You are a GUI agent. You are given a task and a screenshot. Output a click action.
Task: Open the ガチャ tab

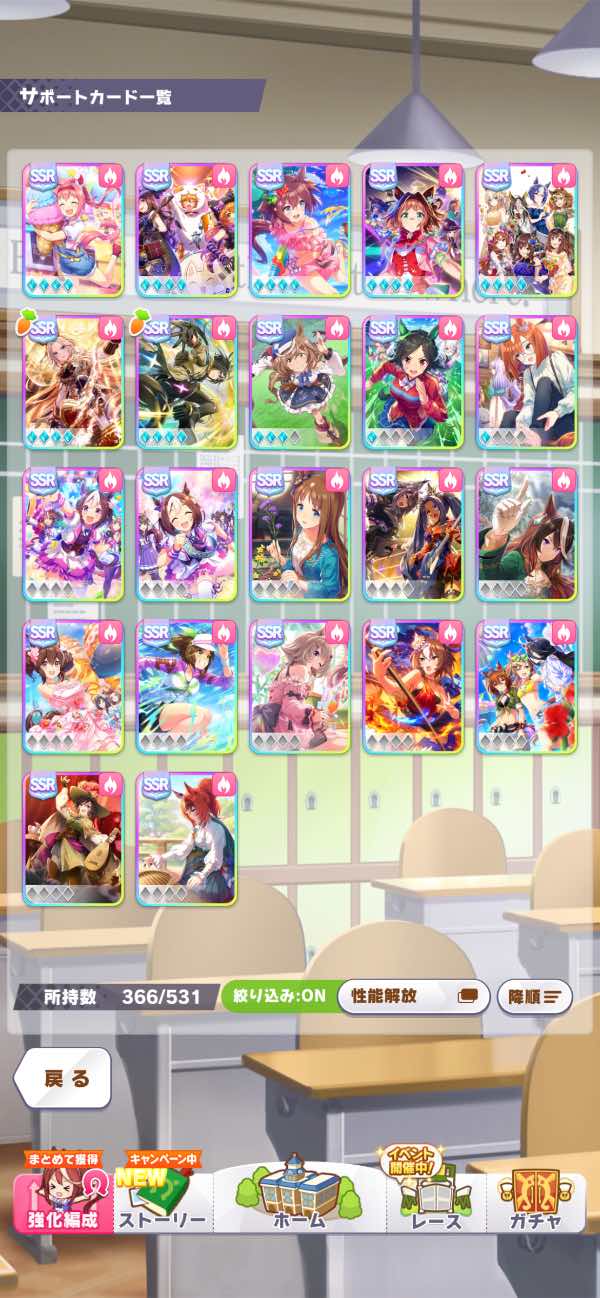pos(534,1203)
